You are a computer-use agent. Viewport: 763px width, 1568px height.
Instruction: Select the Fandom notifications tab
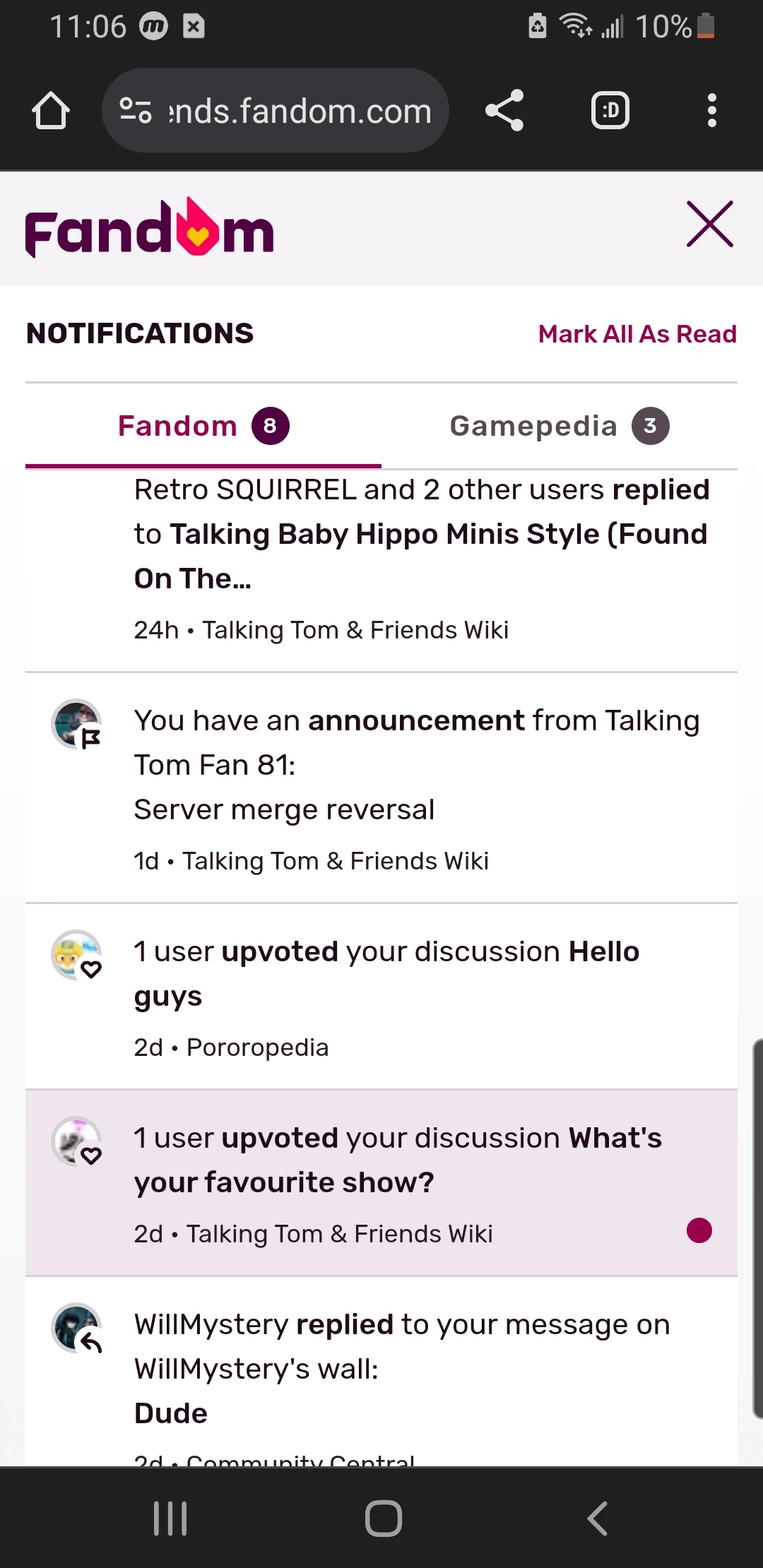[203, 425]
